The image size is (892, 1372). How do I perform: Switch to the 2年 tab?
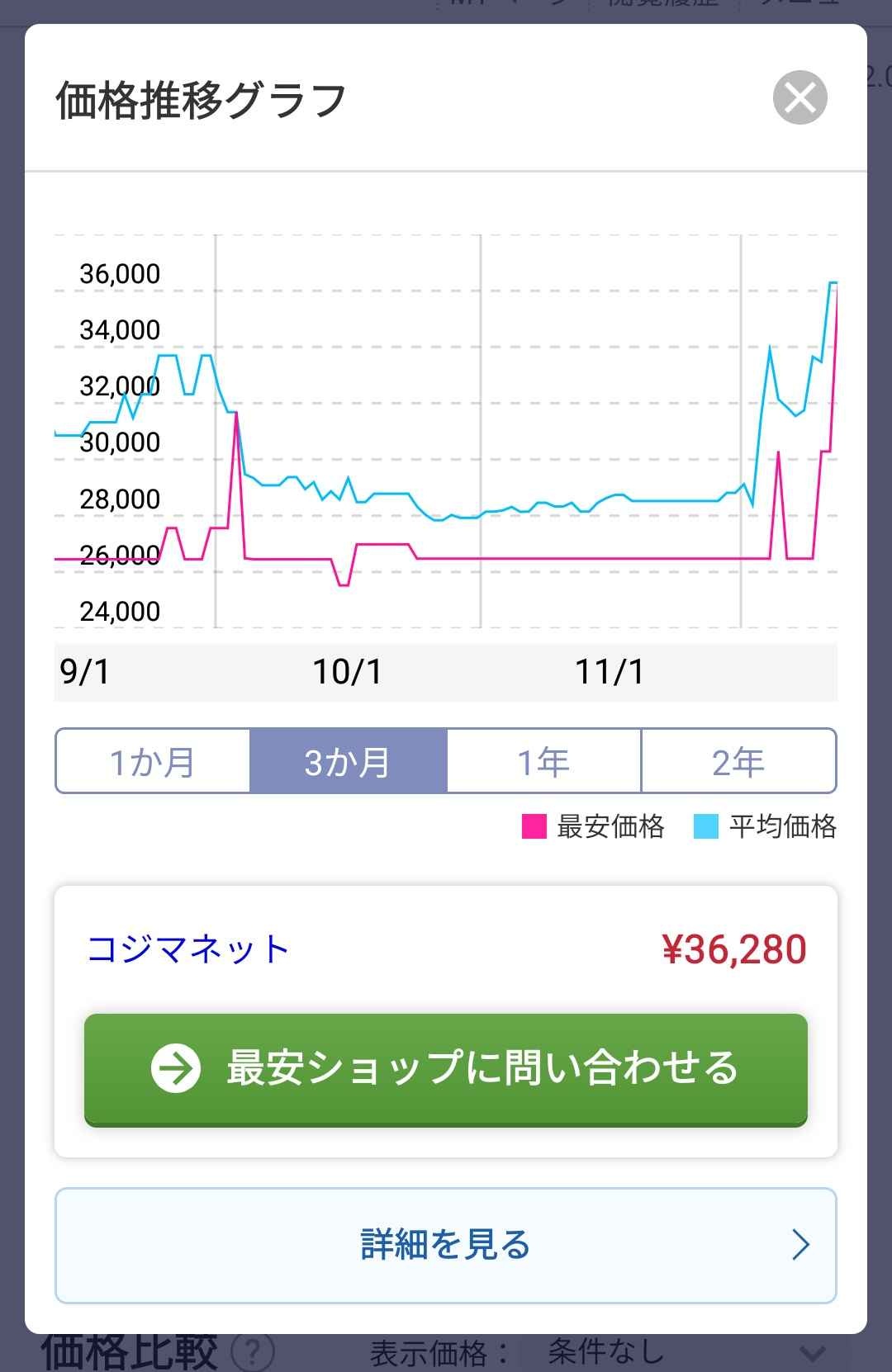pos(740,761)
